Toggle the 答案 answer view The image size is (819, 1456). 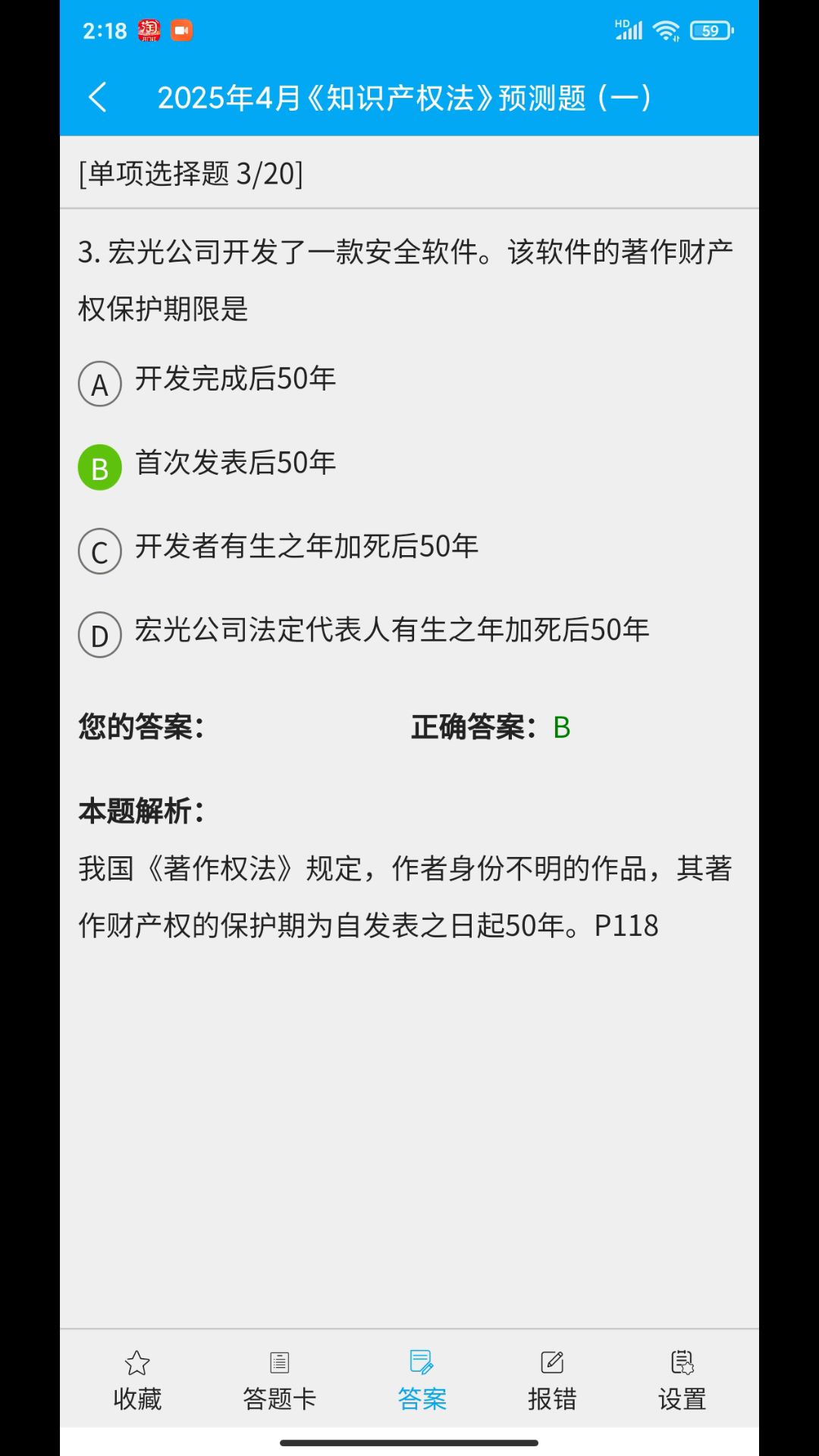[422, 1380]
